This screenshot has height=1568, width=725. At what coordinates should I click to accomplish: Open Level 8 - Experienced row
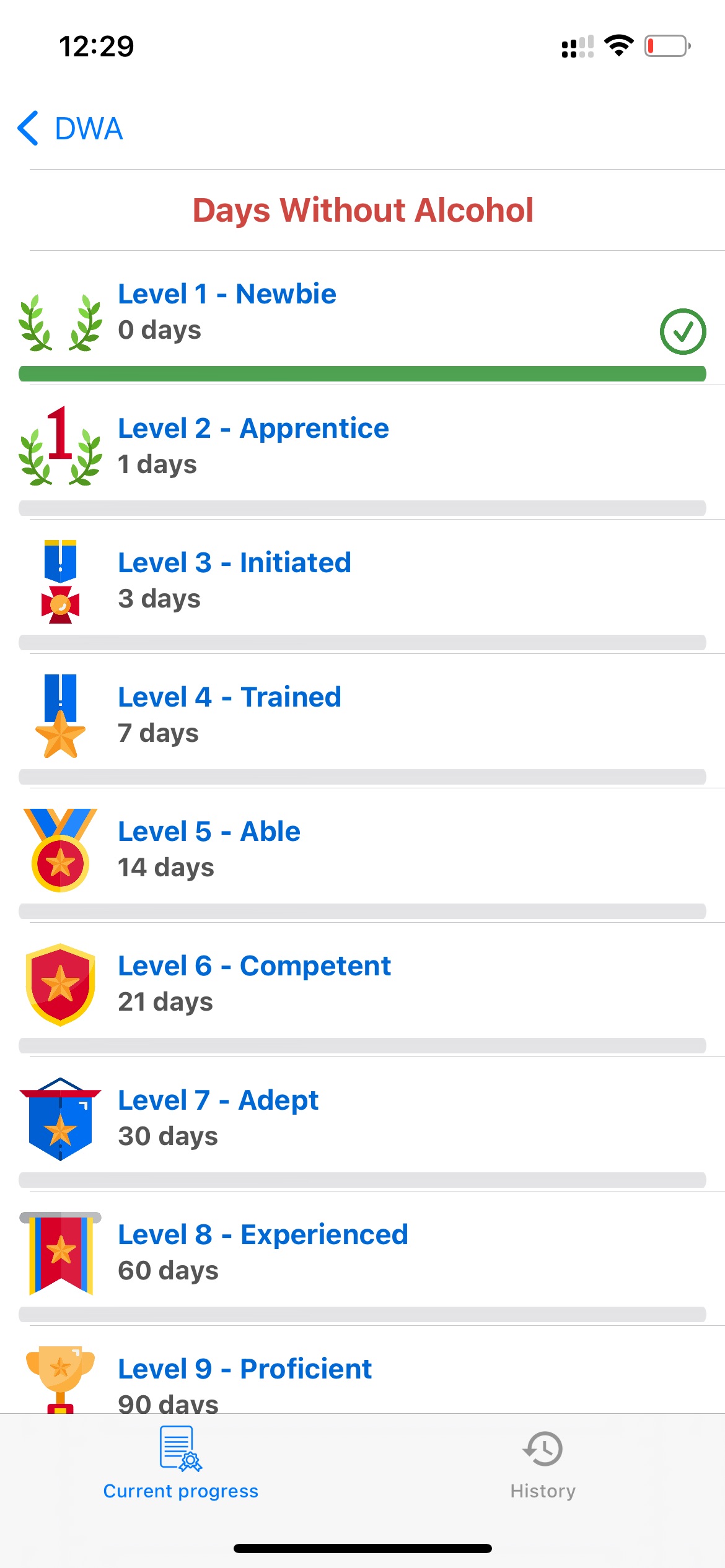click(x=362, y=1259)
